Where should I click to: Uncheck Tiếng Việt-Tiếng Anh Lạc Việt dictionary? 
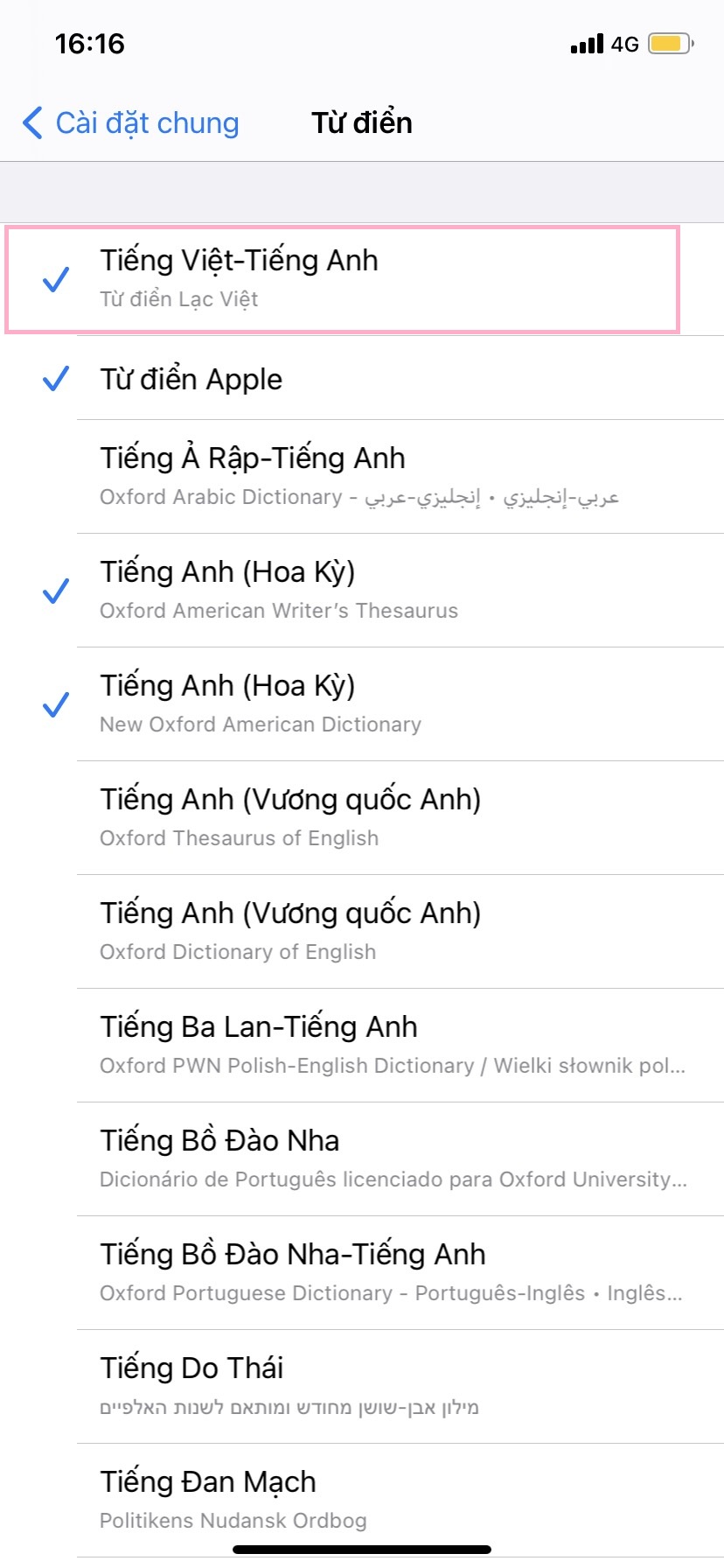[362, 279]
